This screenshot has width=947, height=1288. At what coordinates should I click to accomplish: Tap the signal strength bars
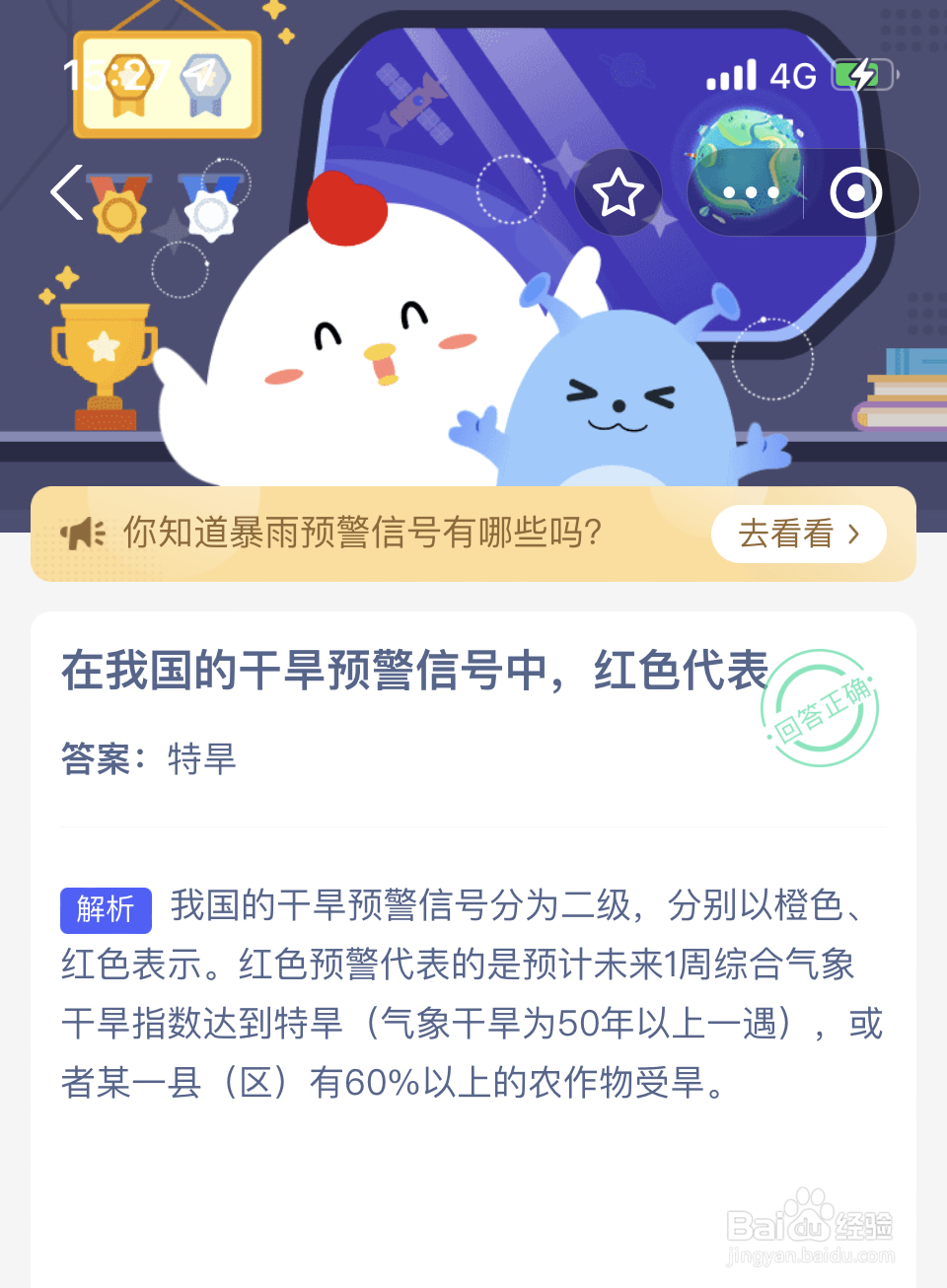point(730,74)
